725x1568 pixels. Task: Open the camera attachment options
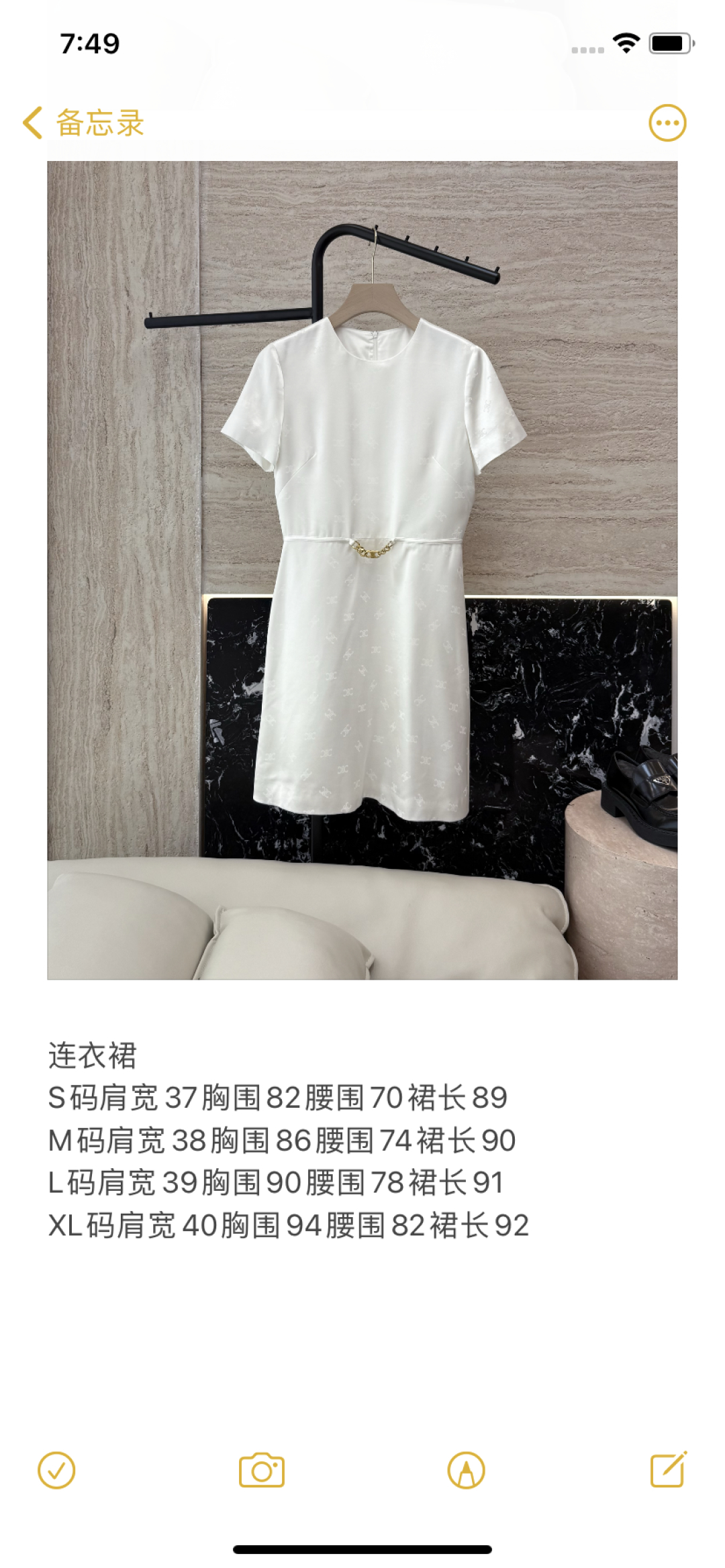click(x=262, y=1470)
